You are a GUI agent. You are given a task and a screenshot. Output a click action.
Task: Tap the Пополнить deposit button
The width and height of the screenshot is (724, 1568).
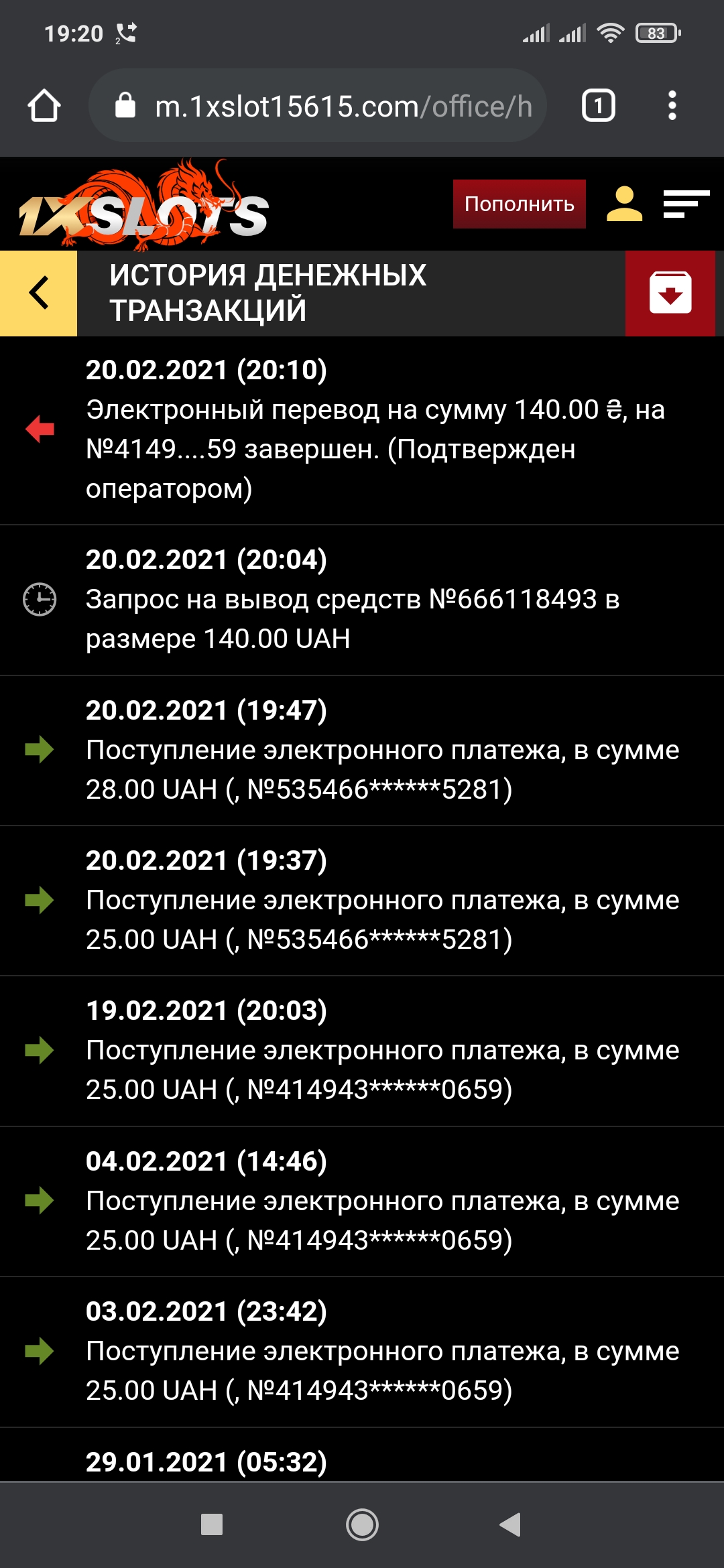[x=519, y=204]
